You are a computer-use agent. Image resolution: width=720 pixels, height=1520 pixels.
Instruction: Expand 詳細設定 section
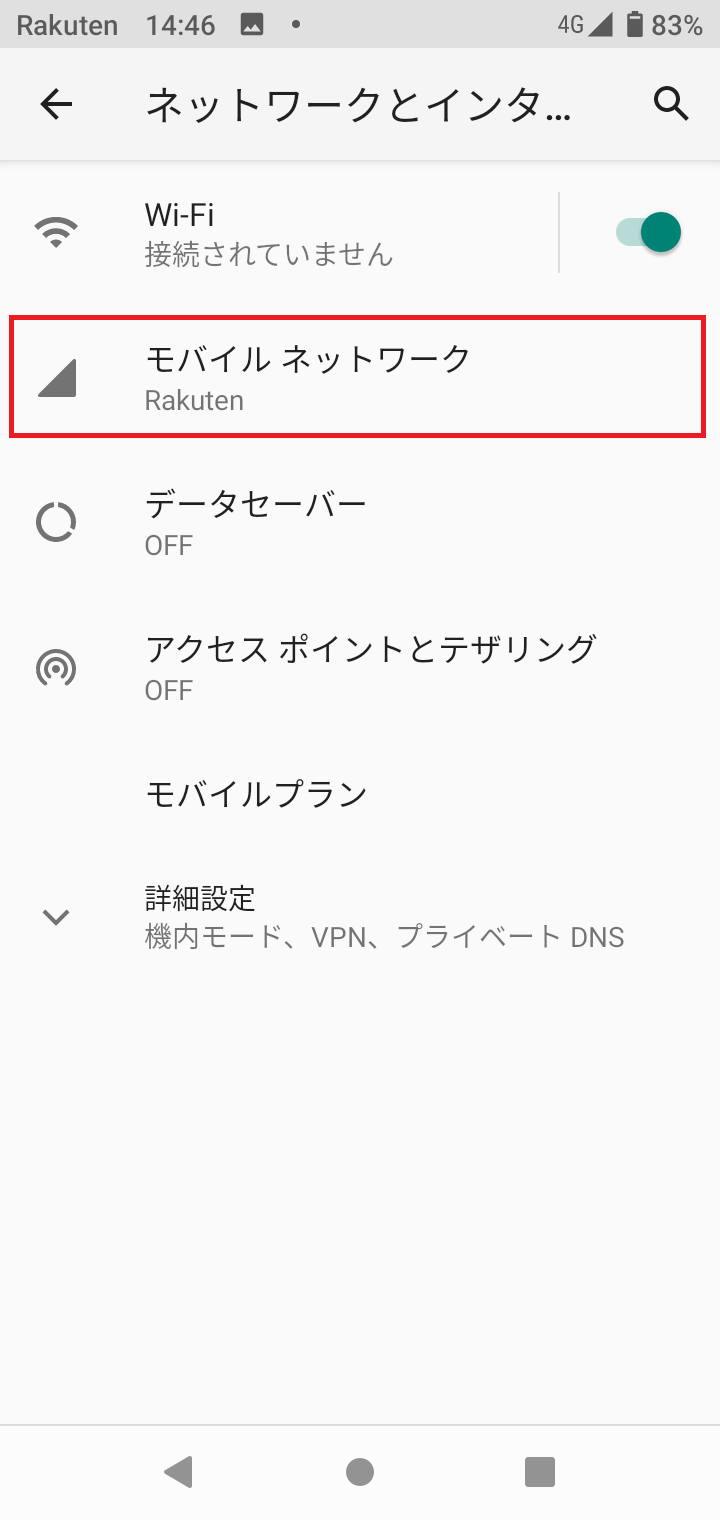click(x=360, y=915)
